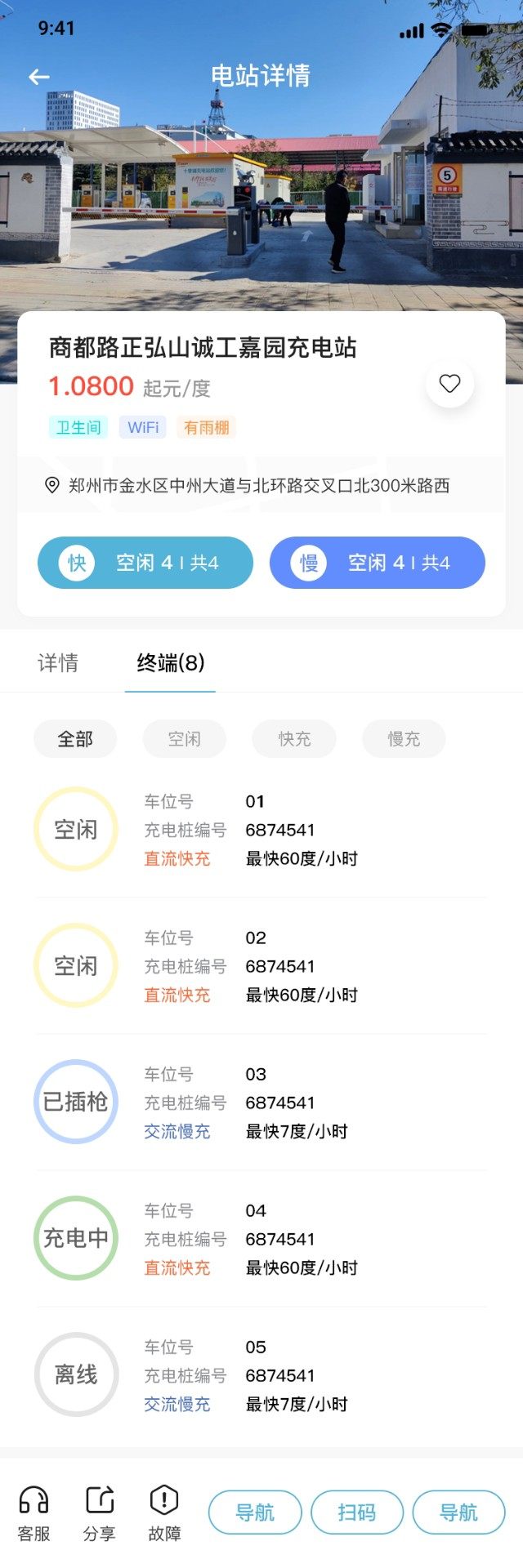
Task: Select the slow charger 空闲 4 button
Action: pyautogui.click(x=378, y=563)
